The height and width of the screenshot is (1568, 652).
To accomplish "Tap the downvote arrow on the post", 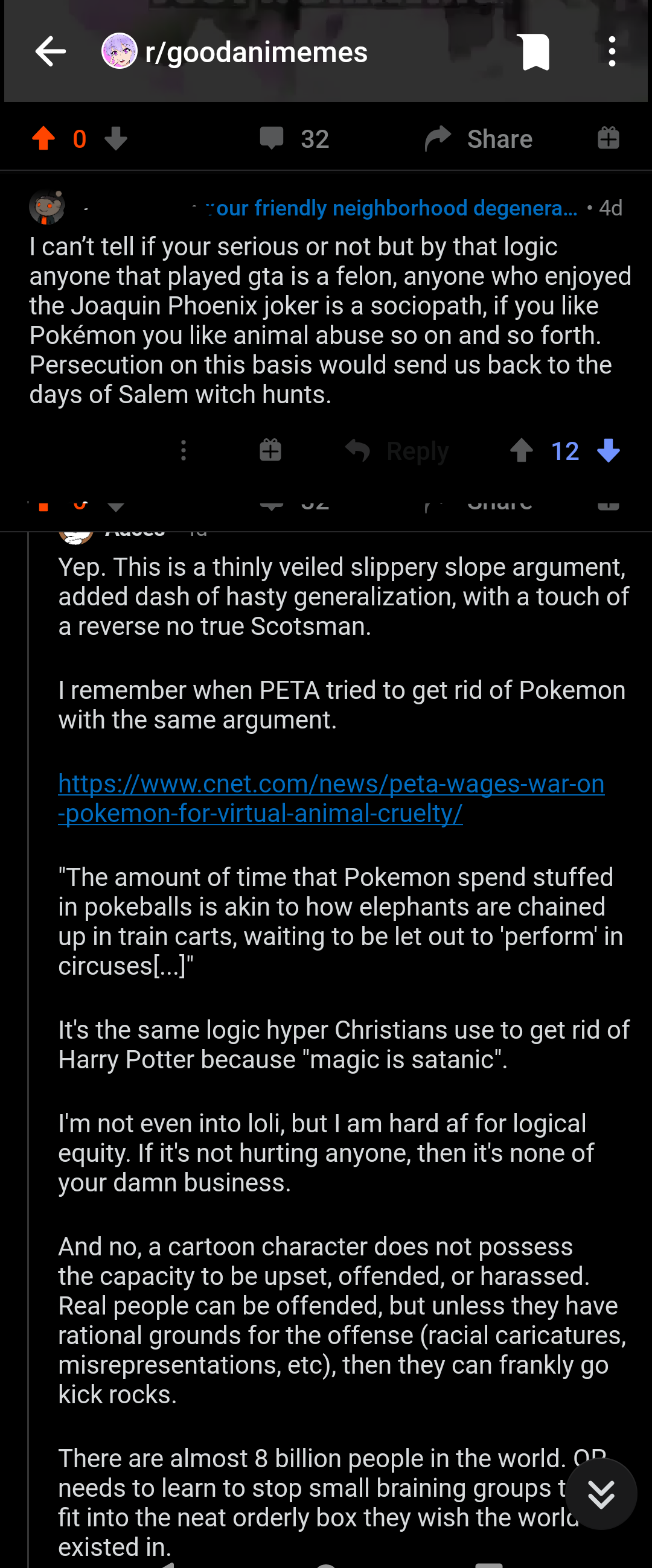I will tap(115, 139).
